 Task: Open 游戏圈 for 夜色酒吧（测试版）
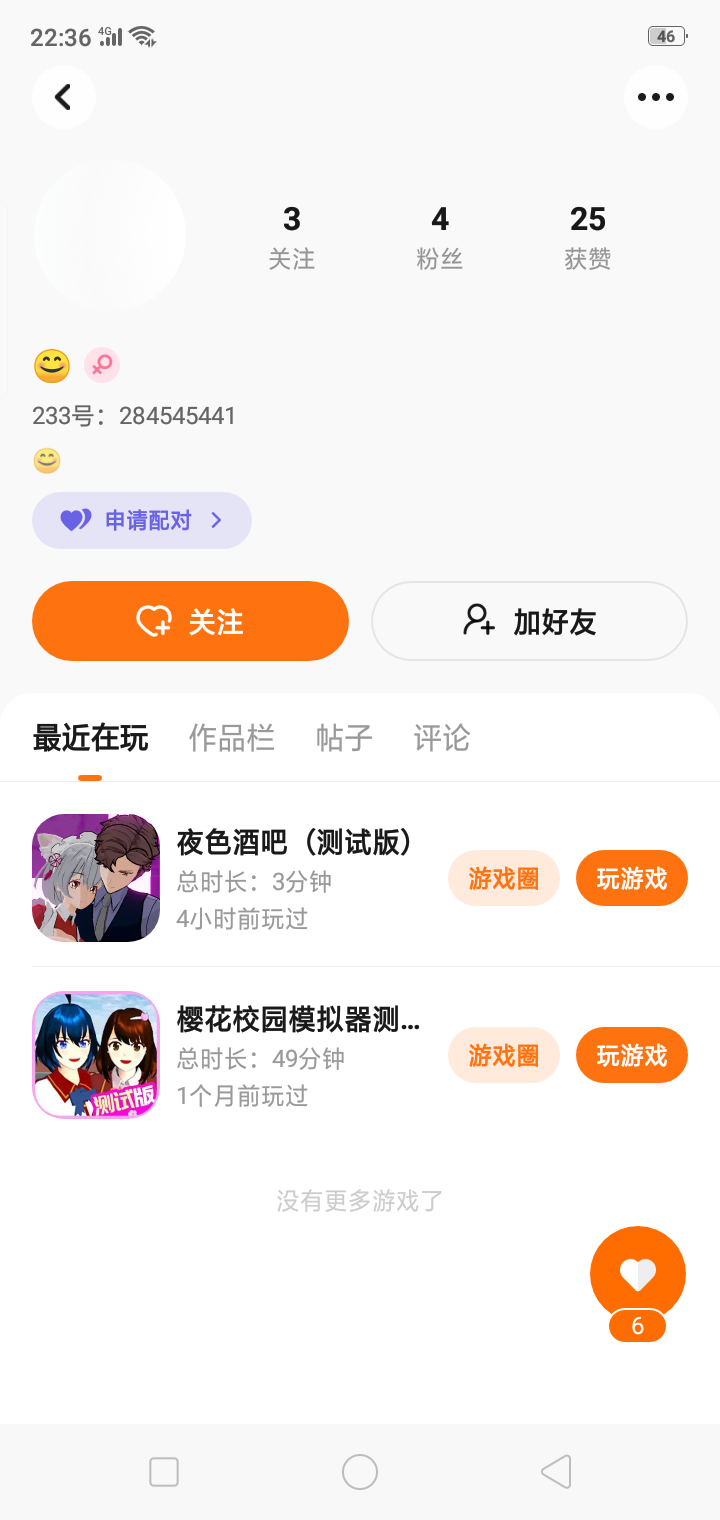(x=503, y=879)
